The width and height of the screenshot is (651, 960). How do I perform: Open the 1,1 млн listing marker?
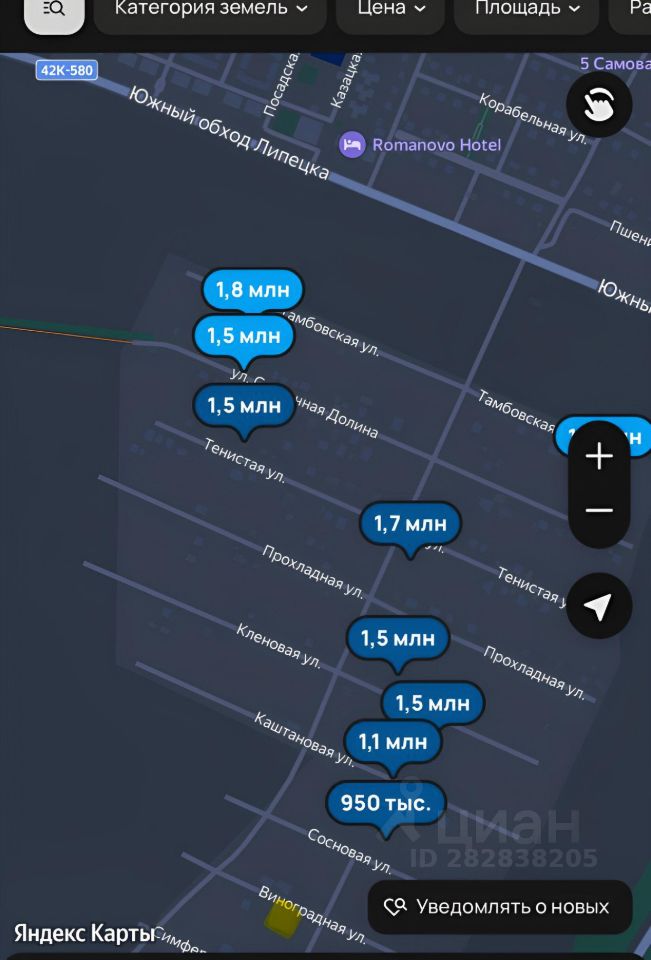click(x=393, y=742)
